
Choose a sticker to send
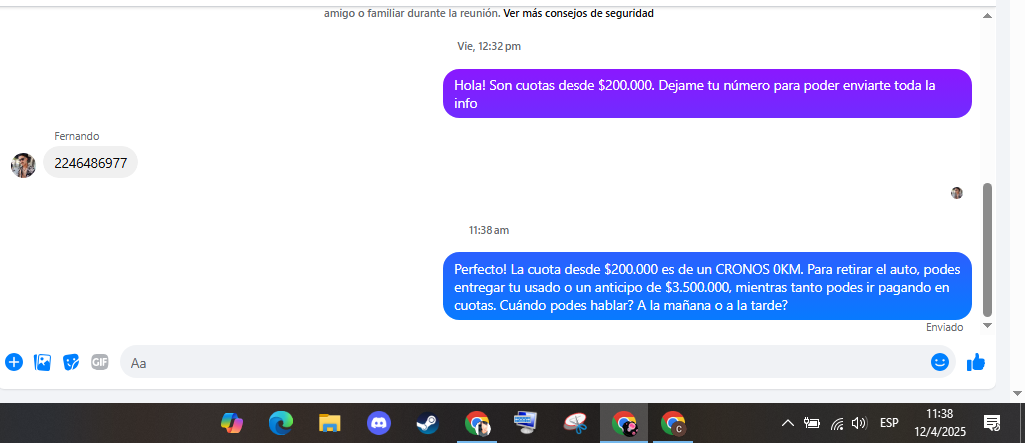tap(71, 362)
